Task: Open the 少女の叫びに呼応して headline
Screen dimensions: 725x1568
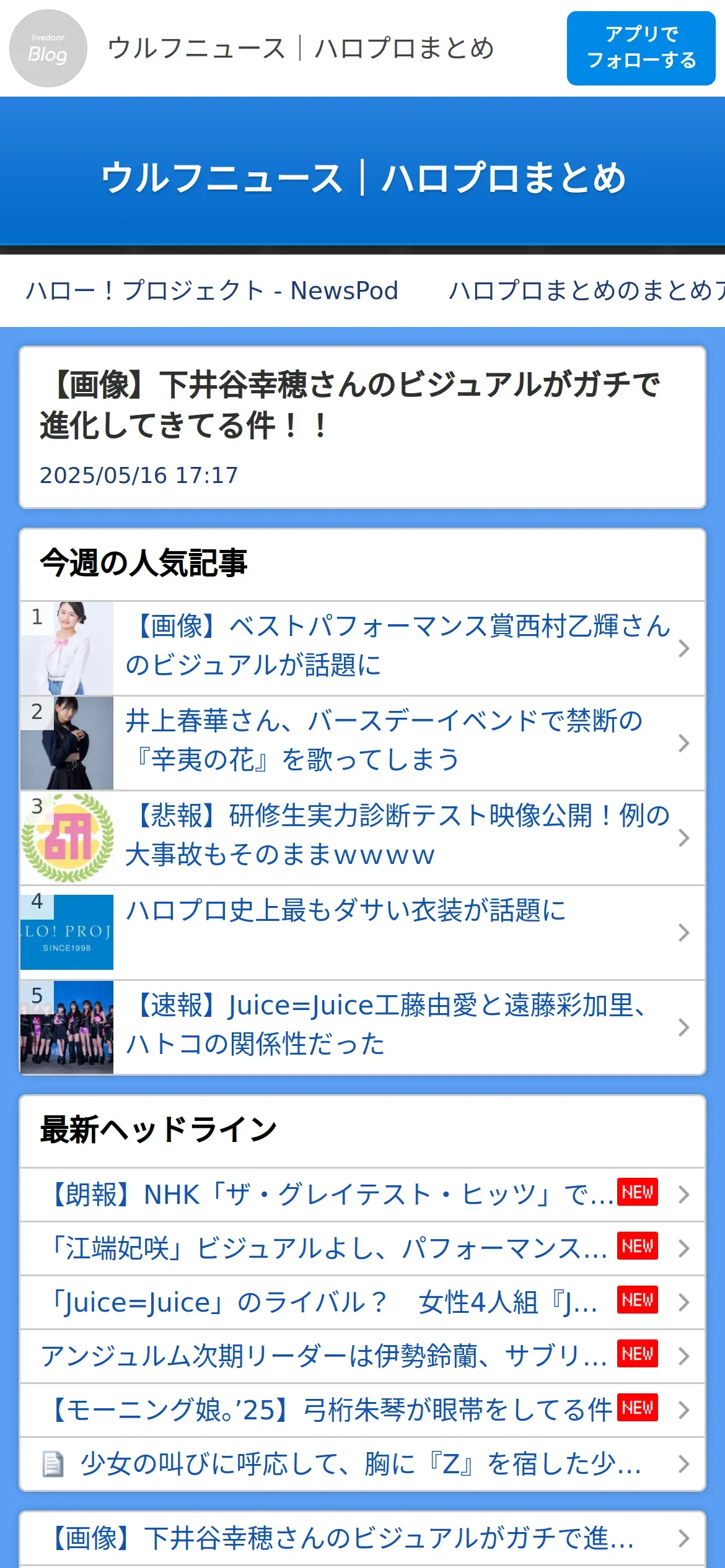Action: [x=359, y=1464]
